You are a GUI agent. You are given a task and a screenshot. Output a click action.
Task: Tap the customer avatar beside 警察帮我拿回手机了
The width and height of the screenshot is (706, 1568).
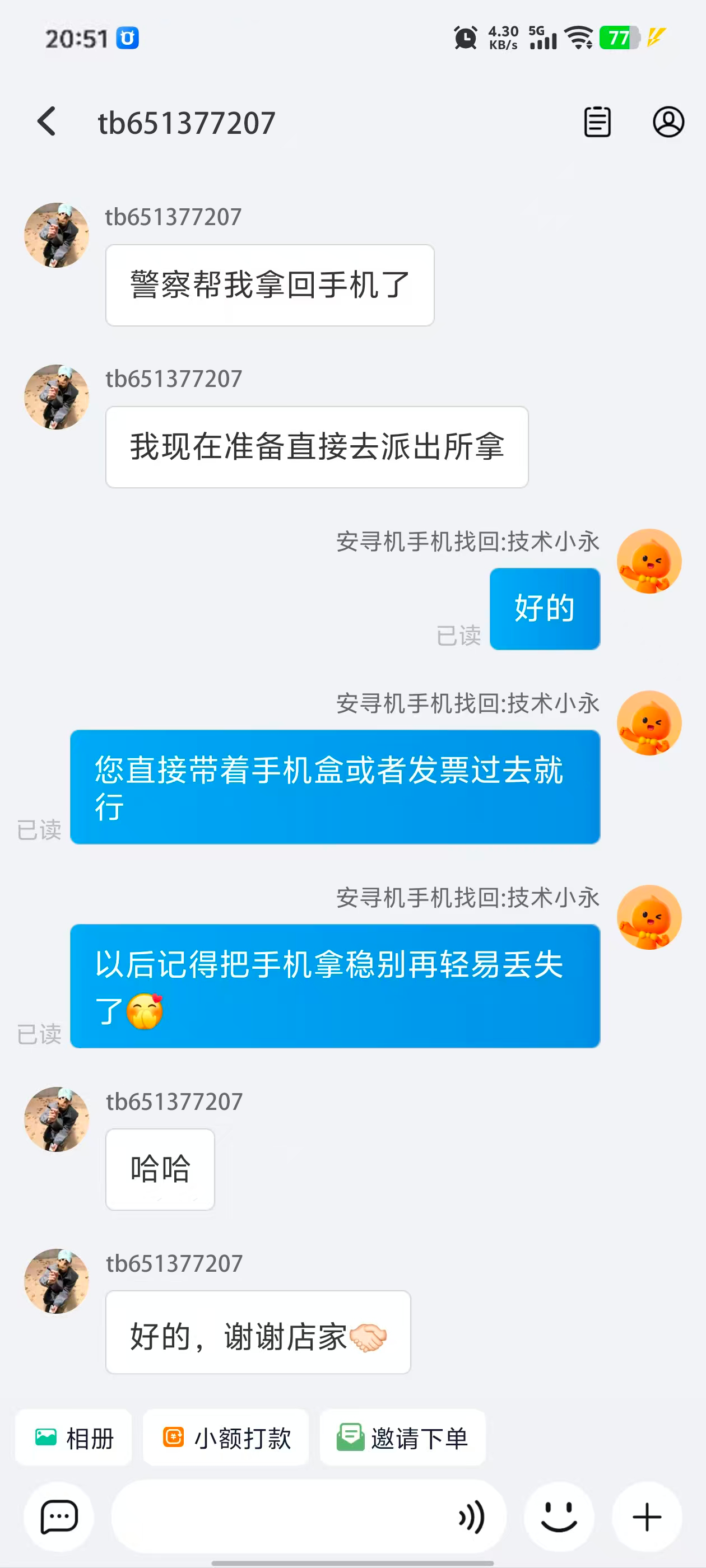tap(57, 235)
